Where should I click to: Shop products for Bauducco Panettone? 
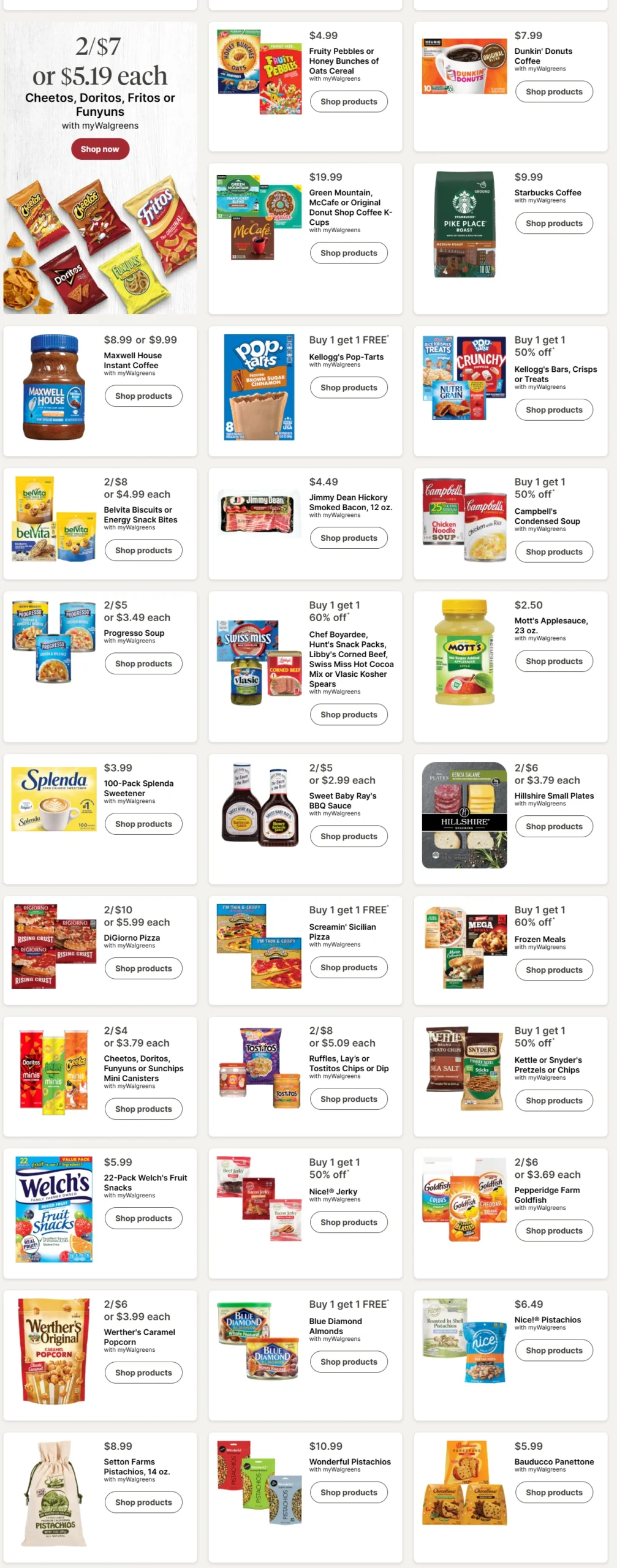[554, 1493]
